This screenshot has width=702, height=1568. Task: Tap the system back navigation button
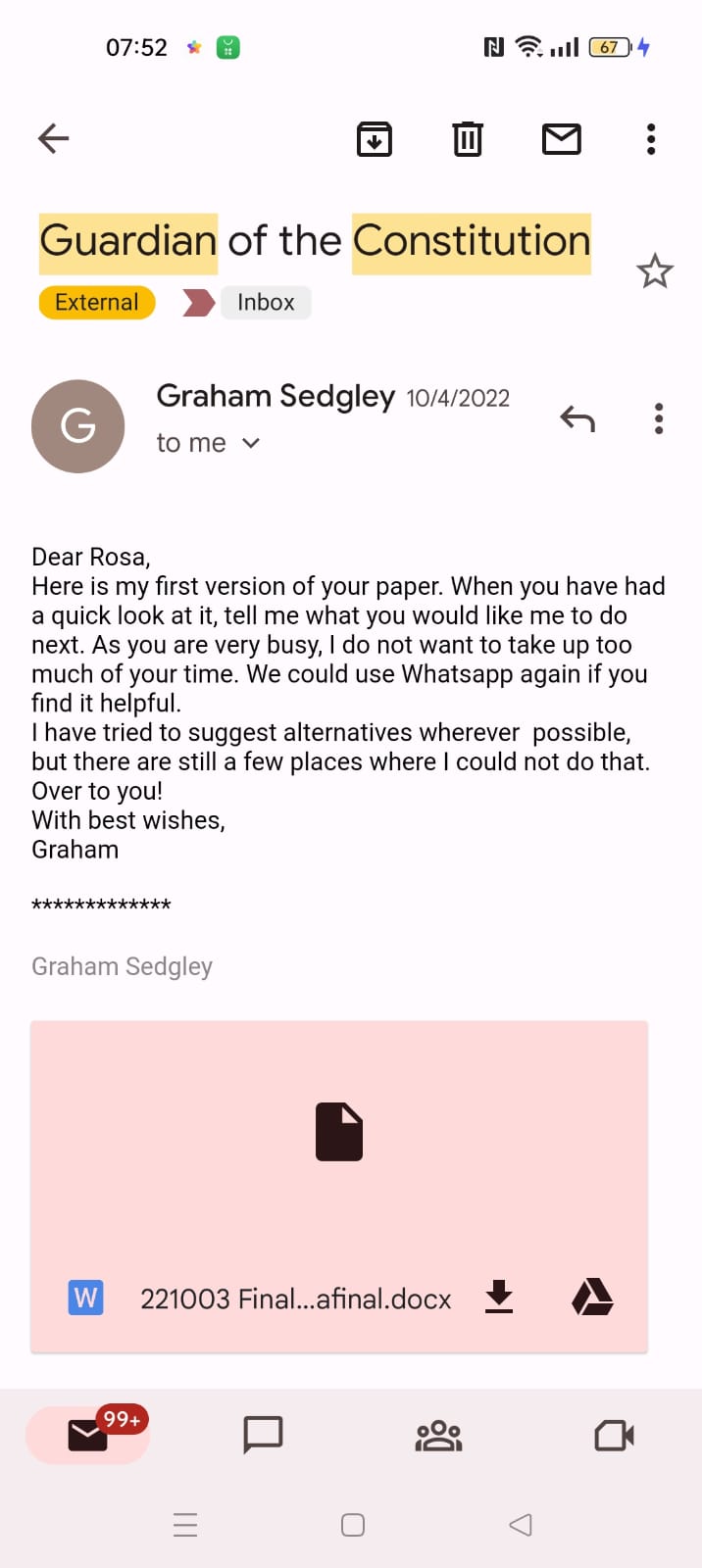(521, 1525)
